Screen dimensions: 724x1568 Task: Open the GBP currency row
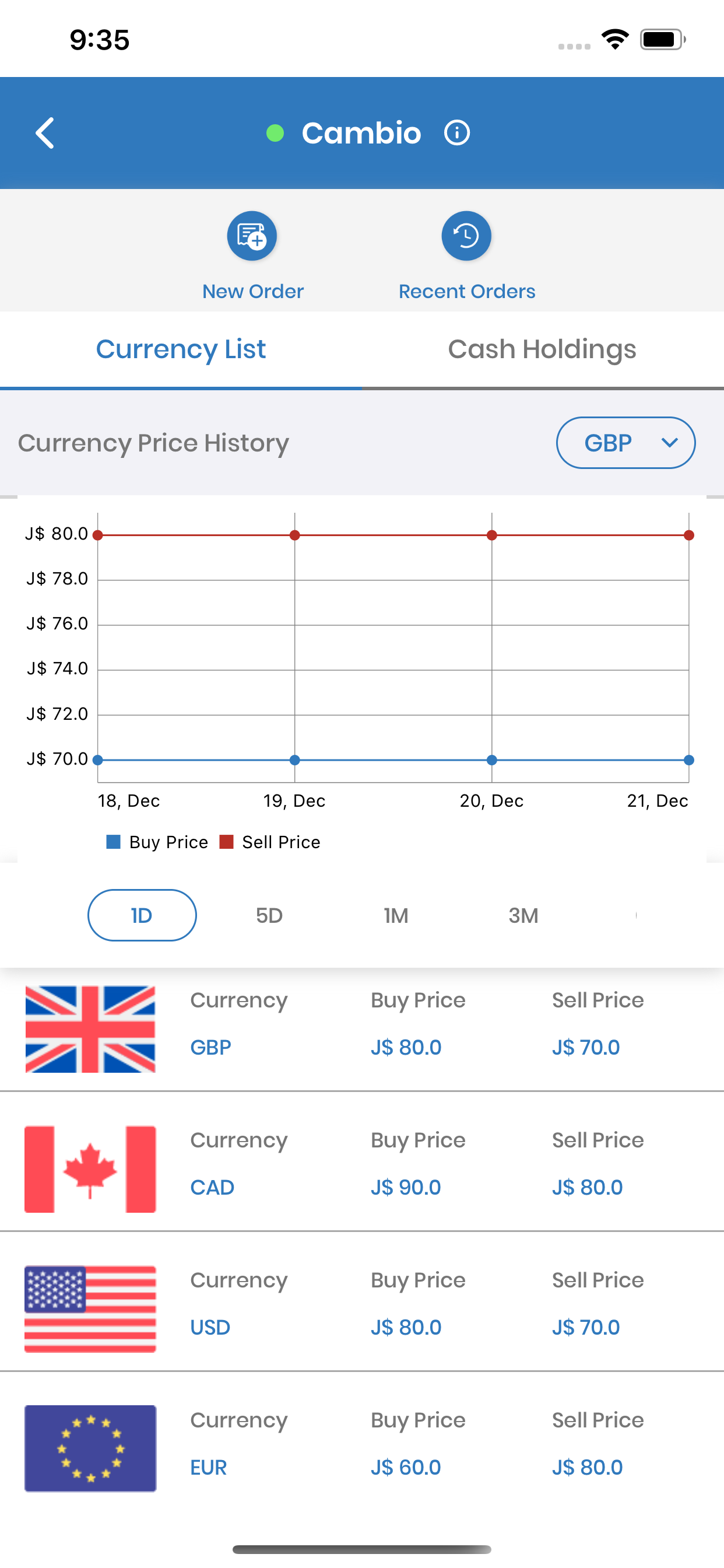[x=362, y=1028]
